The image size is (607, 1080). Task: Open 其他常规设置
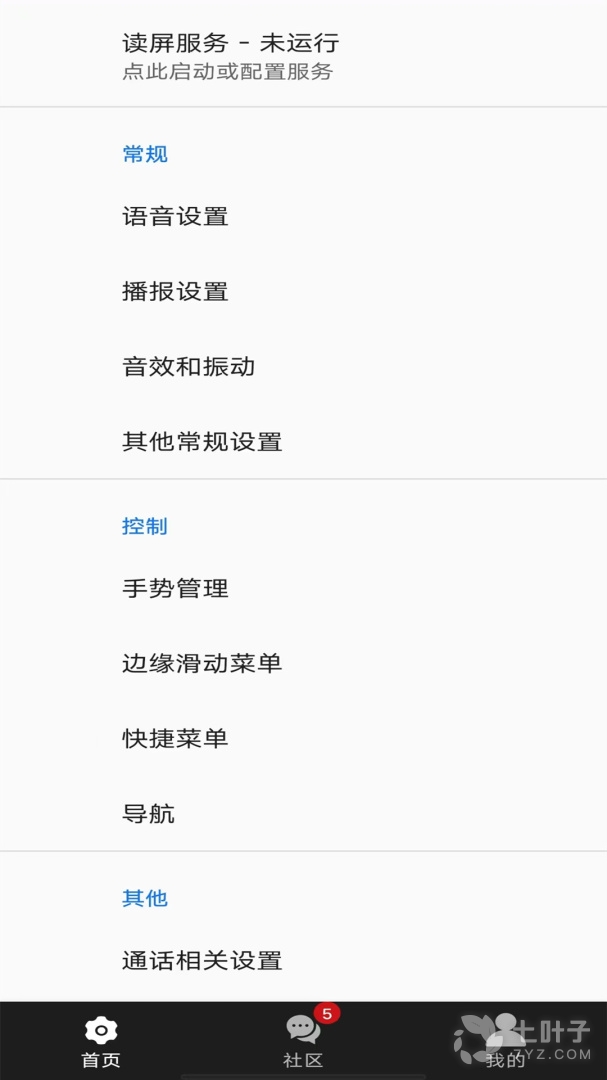203,441
